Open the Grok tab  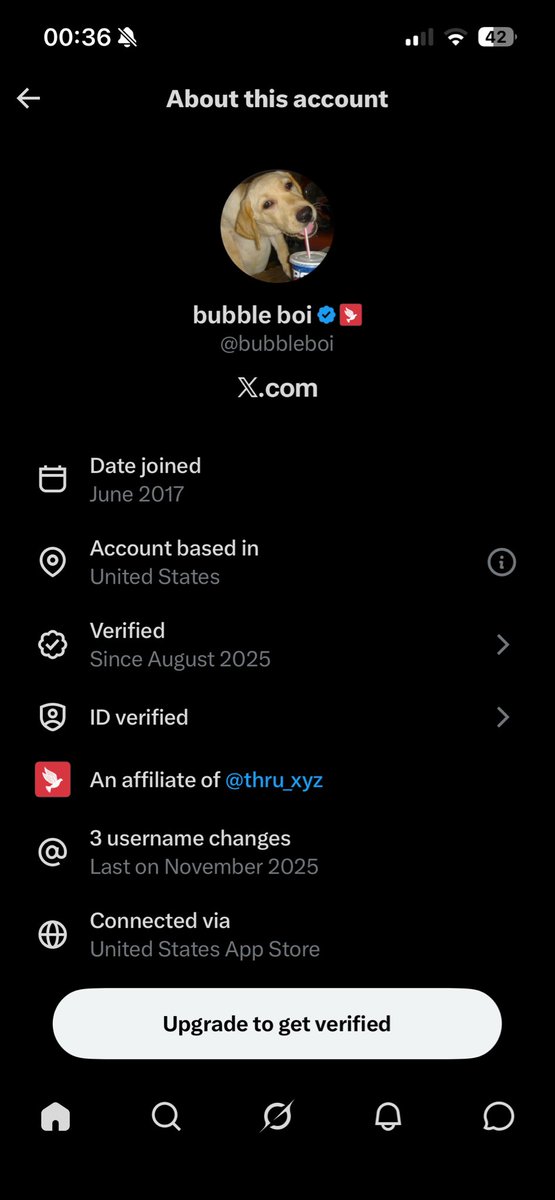point(277,1116)
